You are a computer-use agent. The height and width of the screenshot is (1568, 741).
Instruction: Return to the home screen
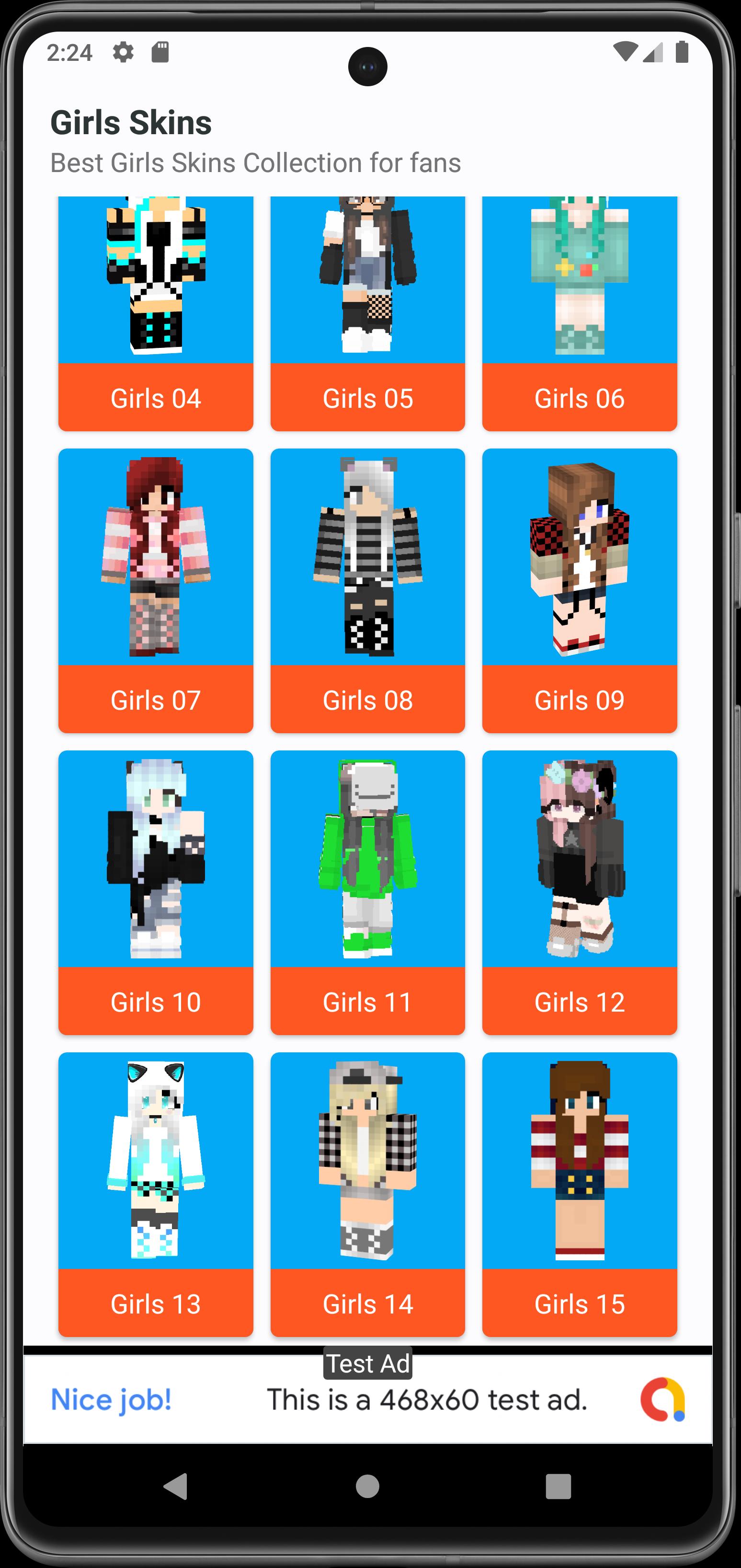pyautogui.click(x=367, y=1486)
